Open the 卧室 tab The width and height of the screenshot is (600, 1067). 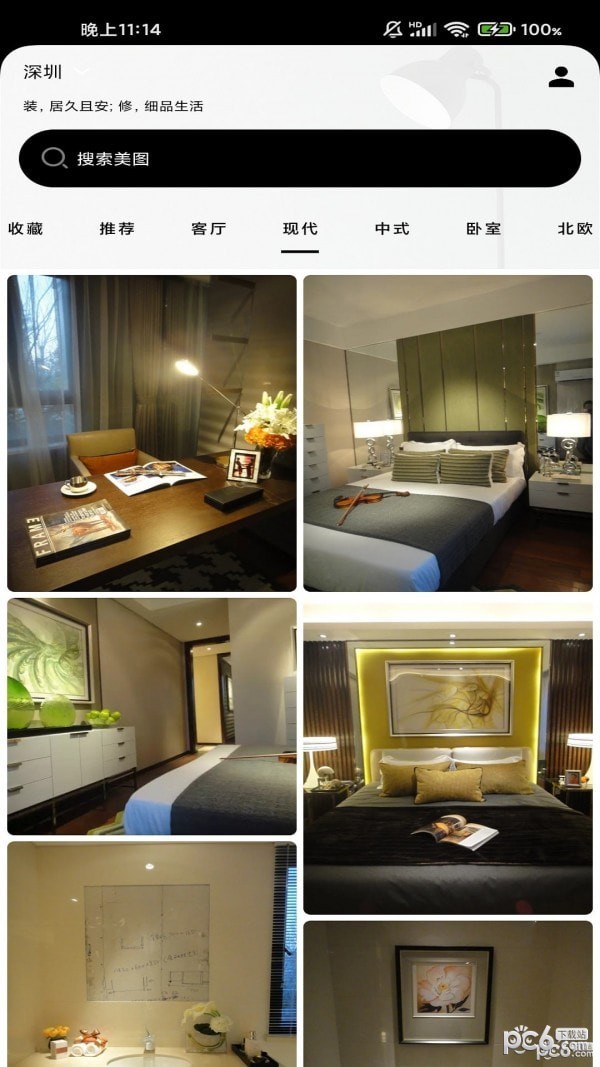[484, 229]
